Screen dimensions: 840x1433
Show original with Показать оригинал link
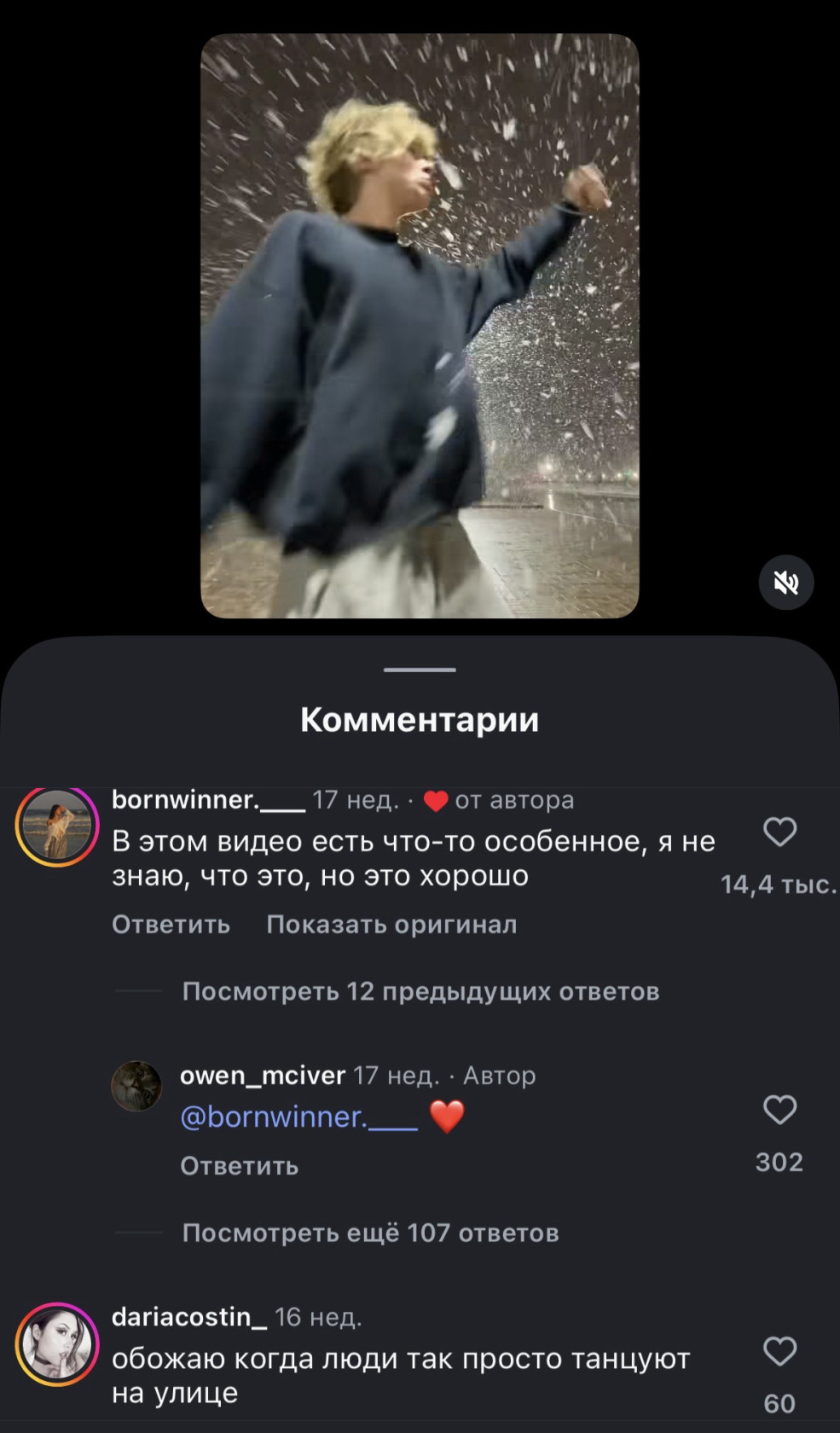click(391, 924)
